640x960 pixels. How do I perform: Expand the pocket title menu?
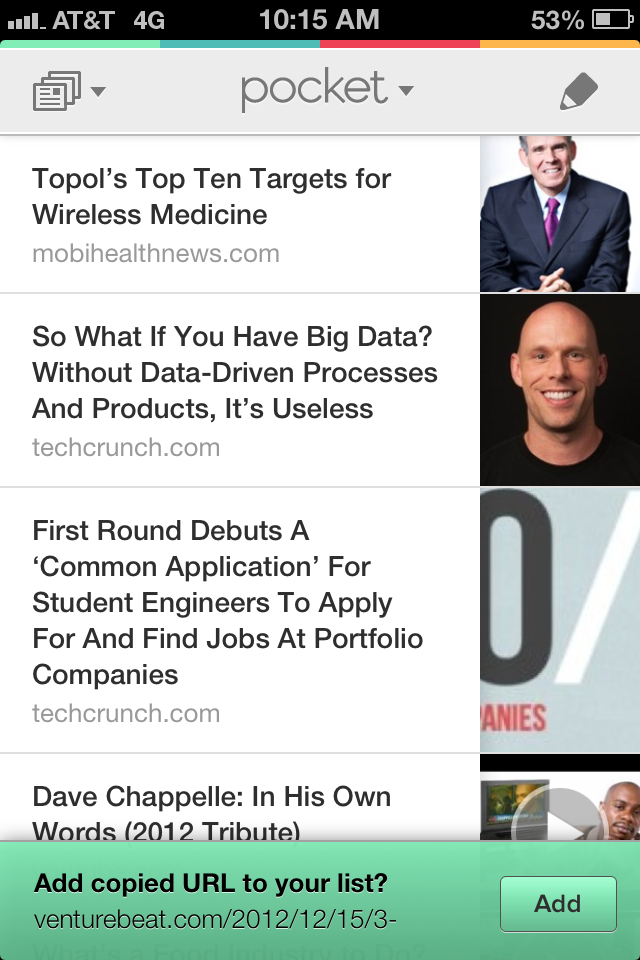pos(326,91)
